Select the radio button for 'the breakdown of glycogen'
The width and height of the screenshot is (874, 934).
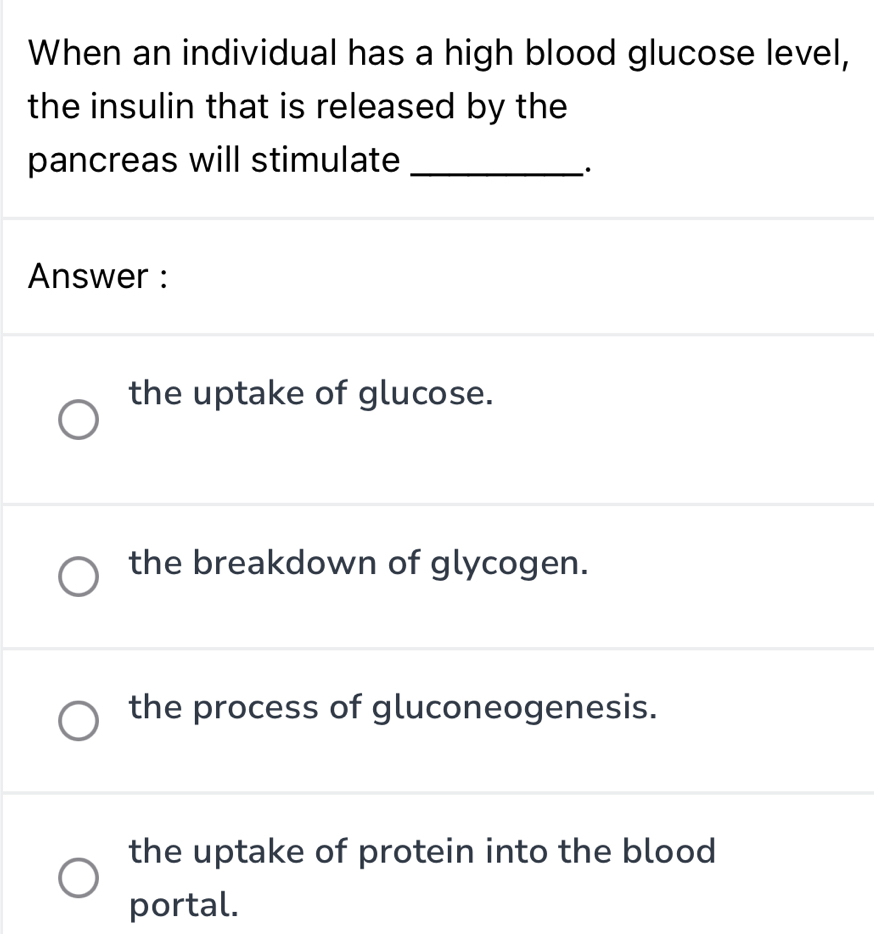79,575
